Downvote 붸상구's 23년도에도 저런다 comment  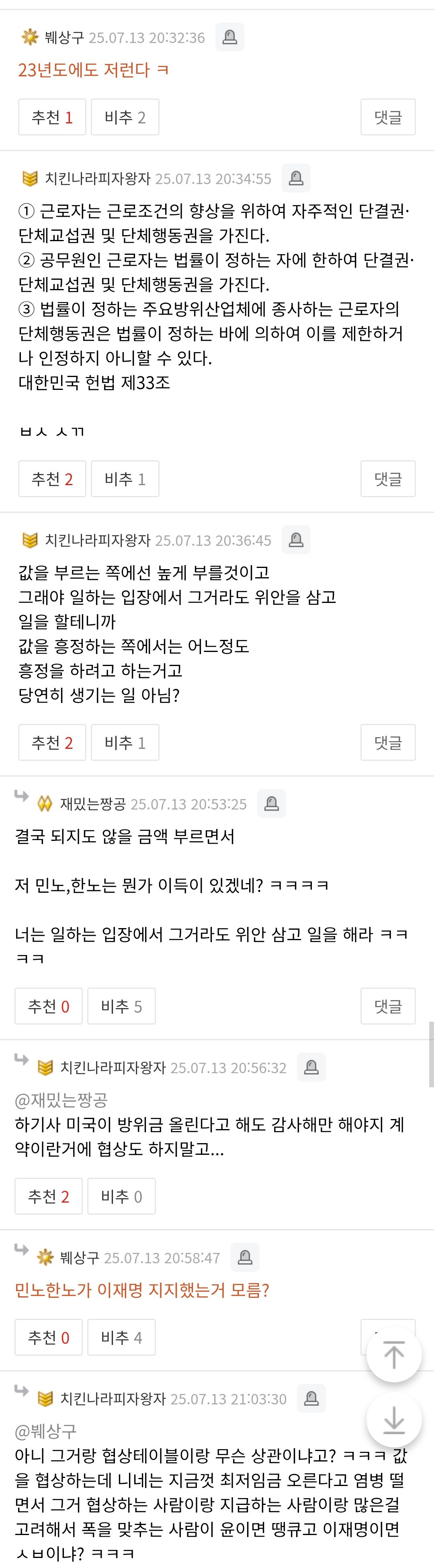(x=125, y=117)
